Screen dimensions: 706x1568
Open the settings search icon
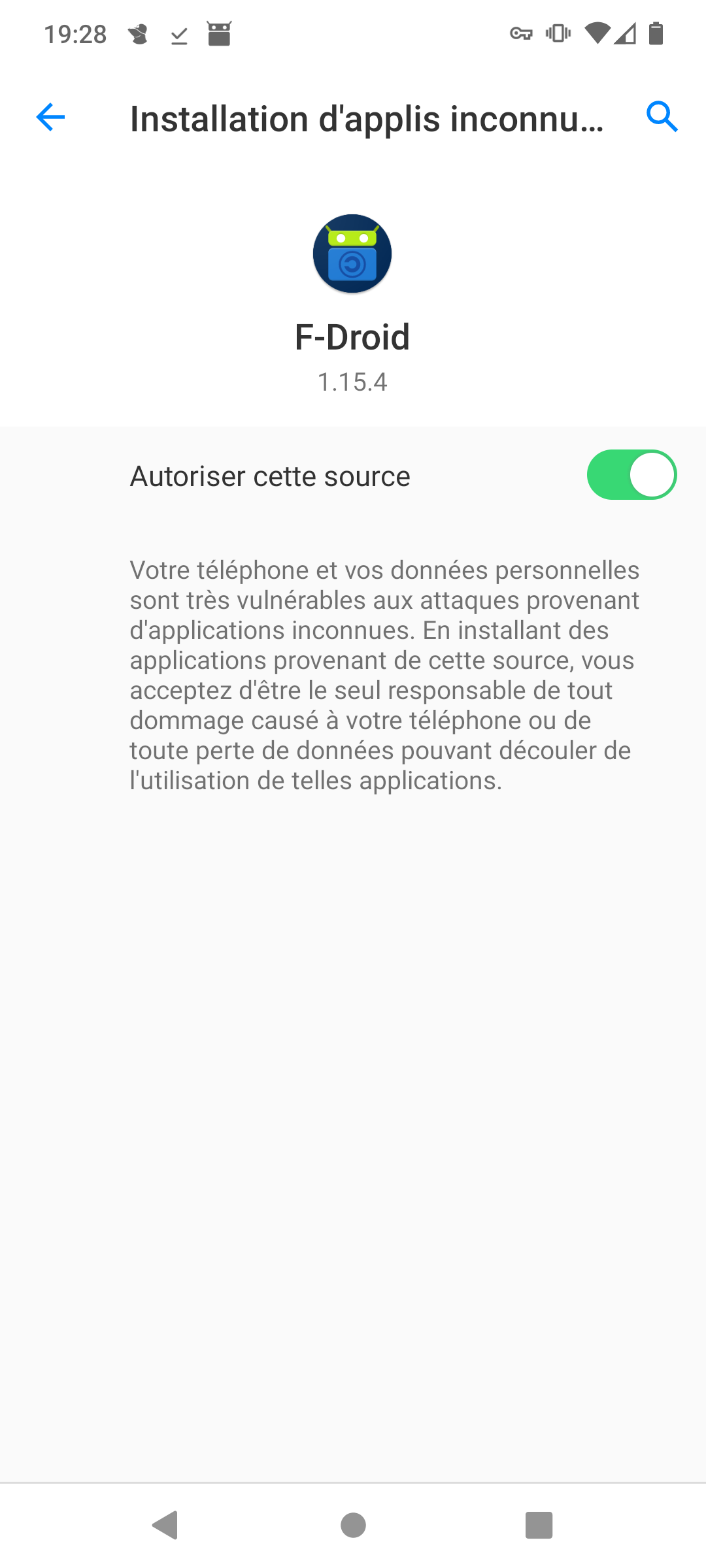pos(662,118)
